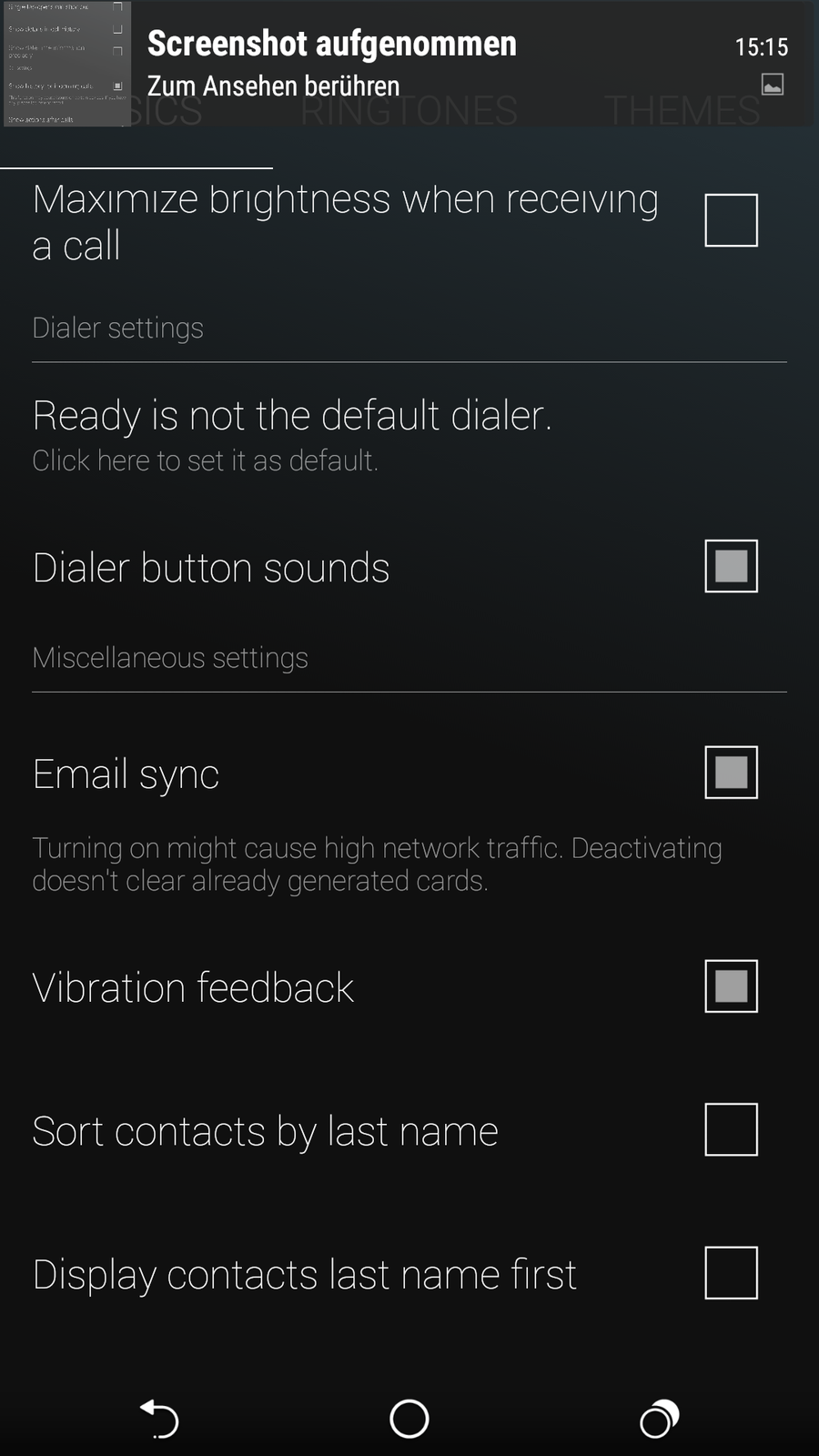Enable Maximize brightness when receiving a call
The width and height of the screenshot is (819, 1456).
(731, 220)
